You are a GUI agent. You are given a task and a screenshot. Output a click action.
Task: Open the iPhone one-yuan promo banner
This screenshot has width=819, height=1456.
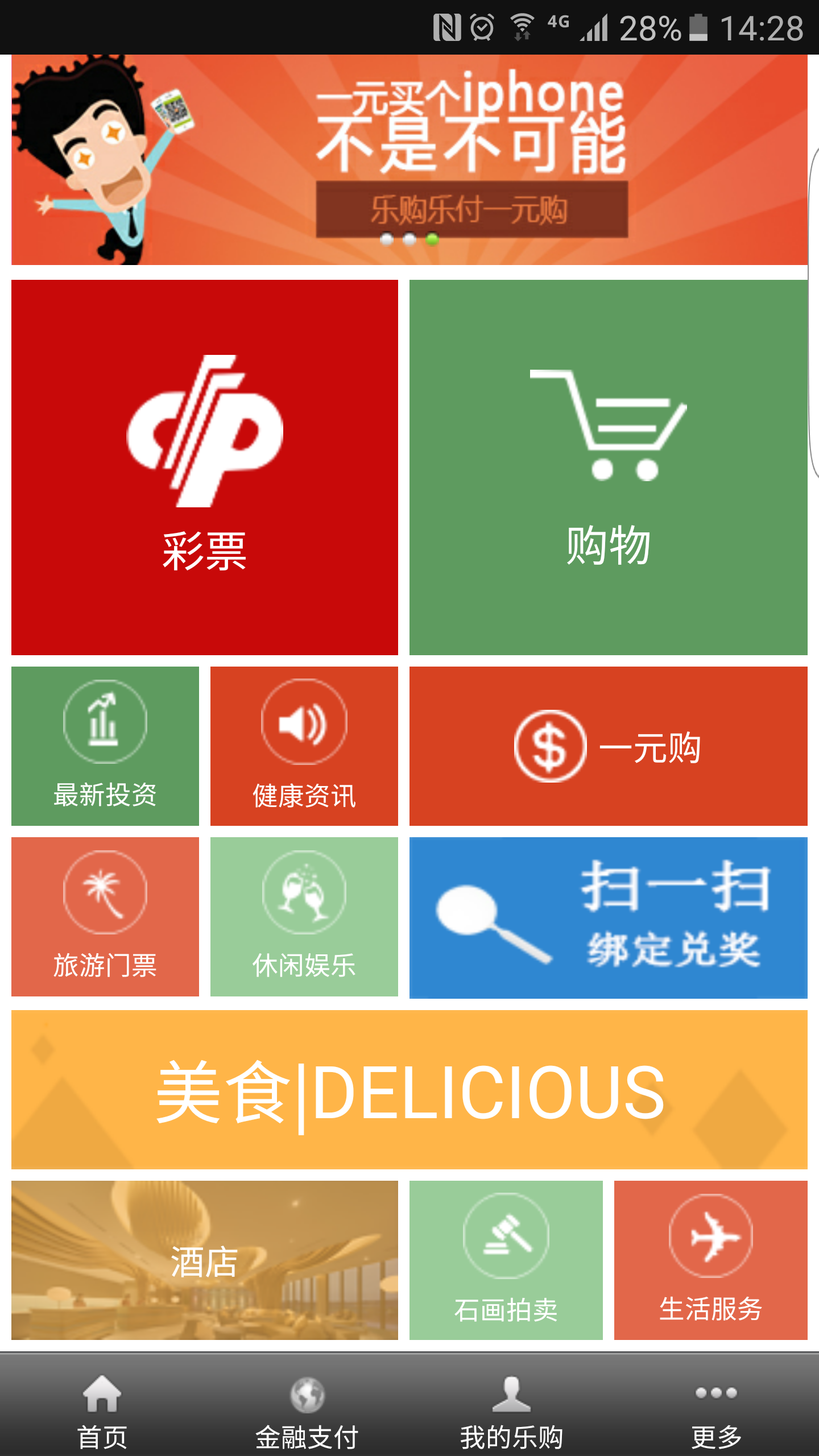point(409,159)
